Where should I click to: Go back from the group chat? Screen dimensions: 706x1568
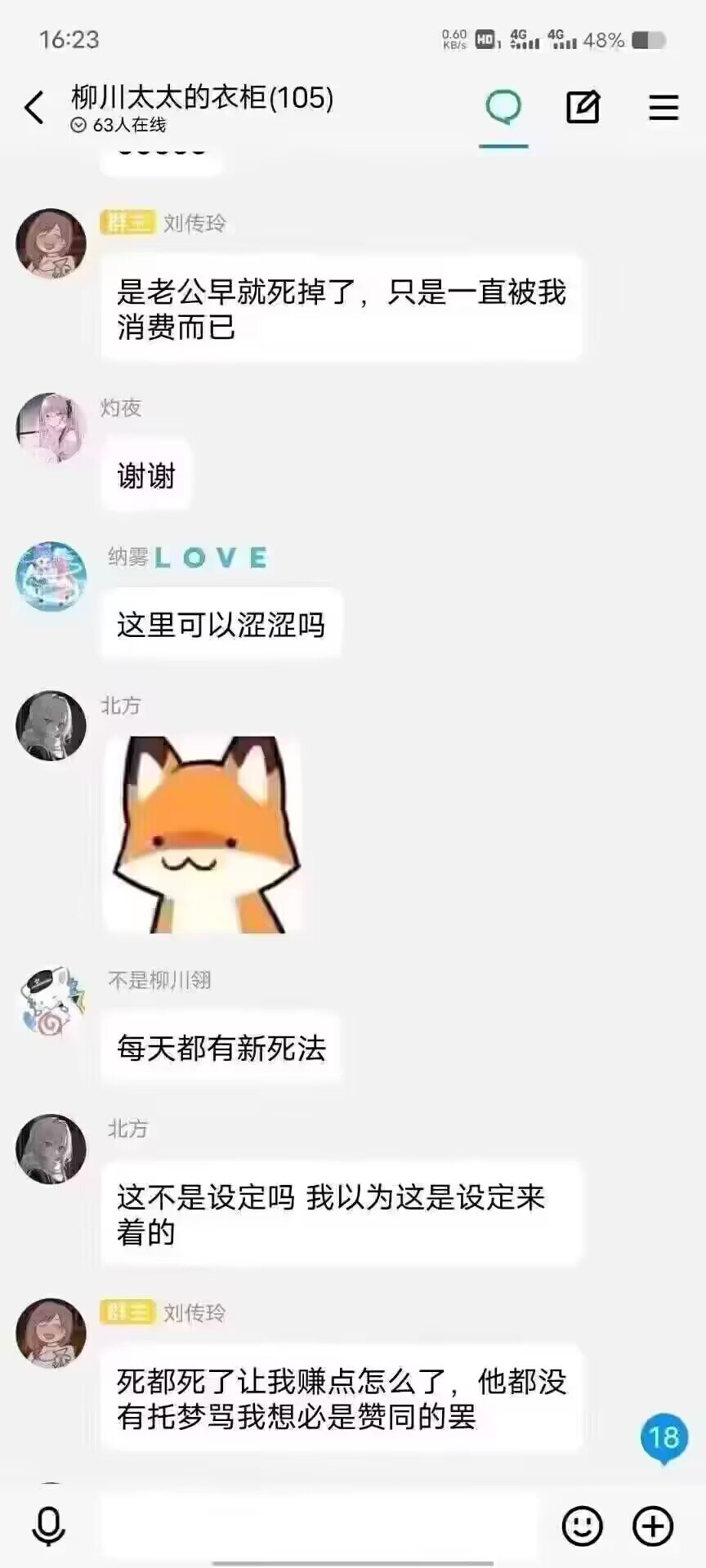(x=34, y=108)
